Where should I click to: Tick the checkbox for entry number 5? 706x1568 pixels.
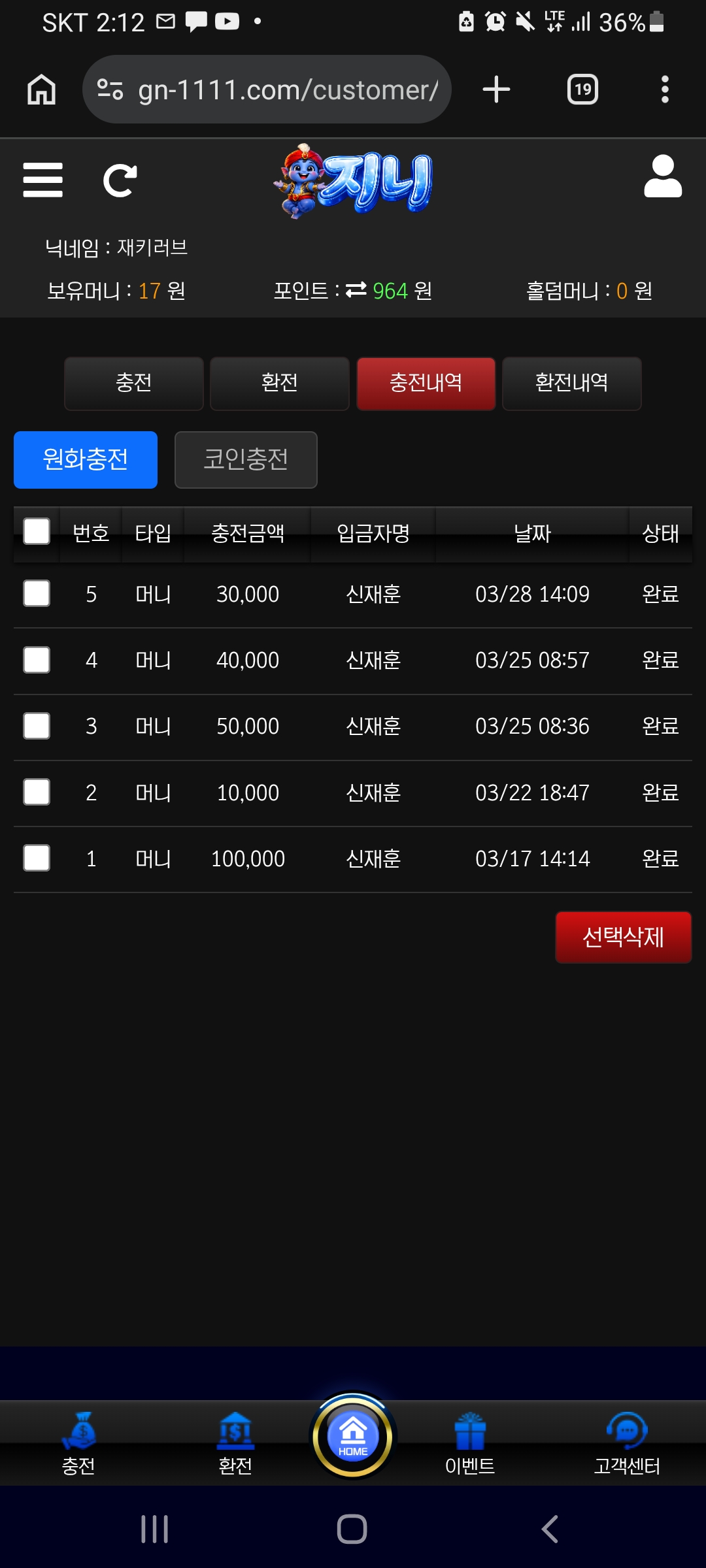click(37, 594)
